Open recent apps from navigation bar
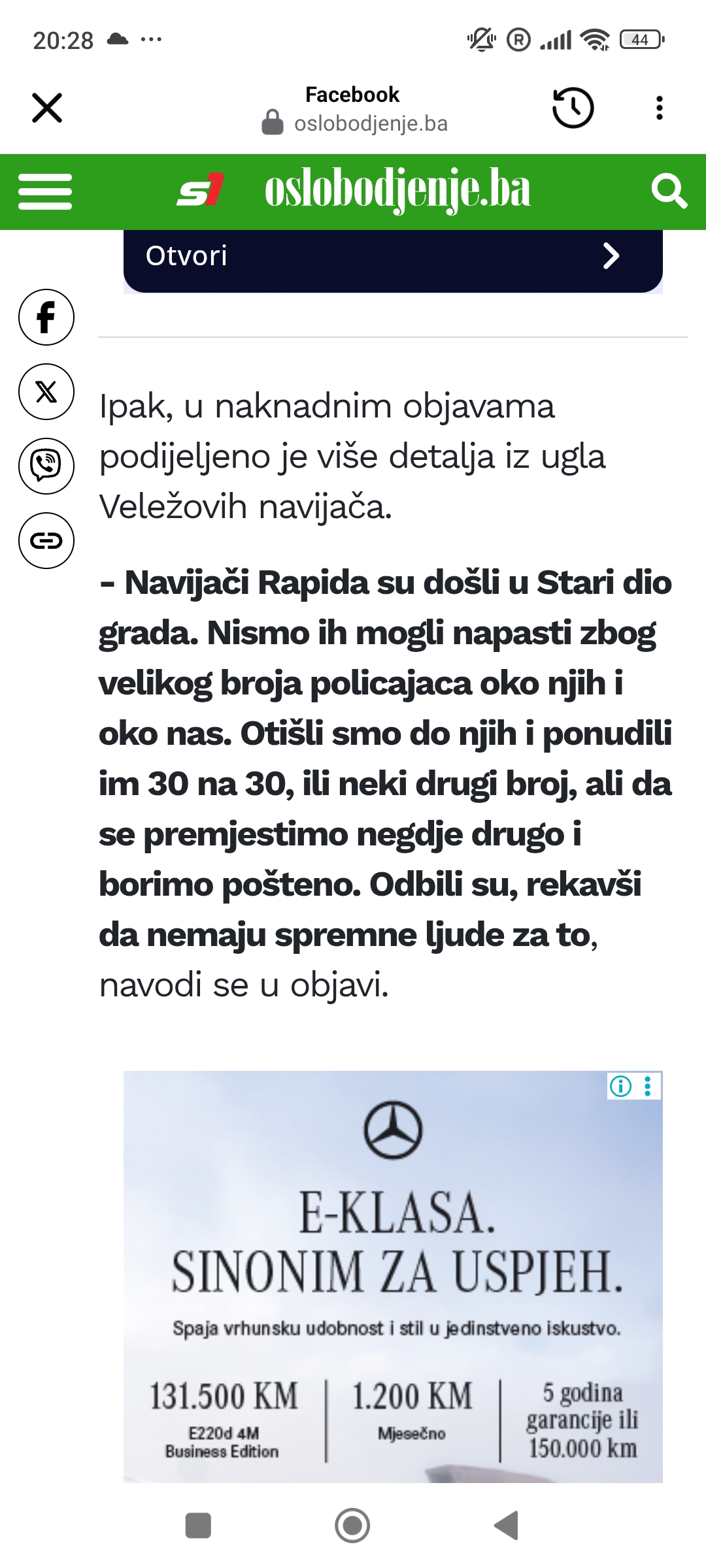 point(198,1526)
